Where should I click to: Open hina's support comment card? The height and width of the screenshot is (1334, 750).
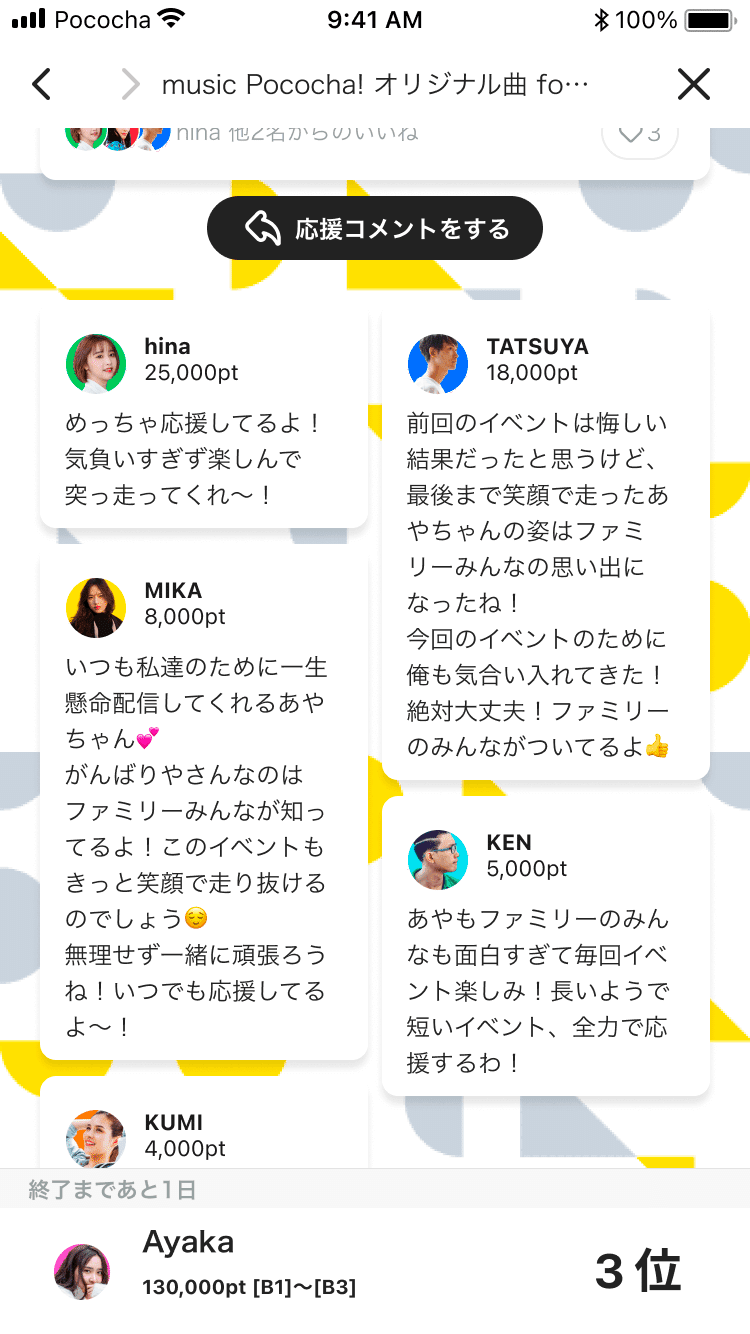click(x=204, y=420)
